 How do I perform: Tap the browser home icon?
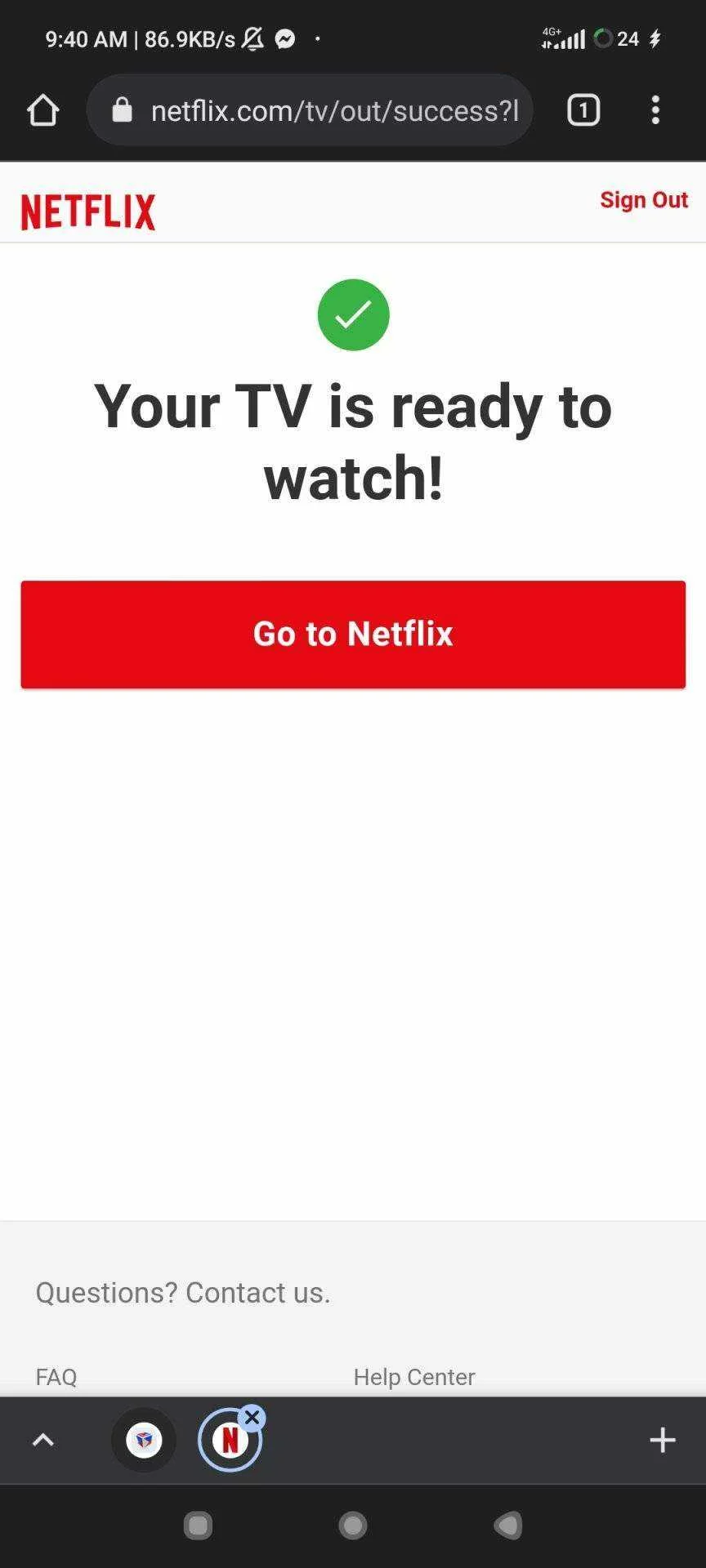coord(43,110)
